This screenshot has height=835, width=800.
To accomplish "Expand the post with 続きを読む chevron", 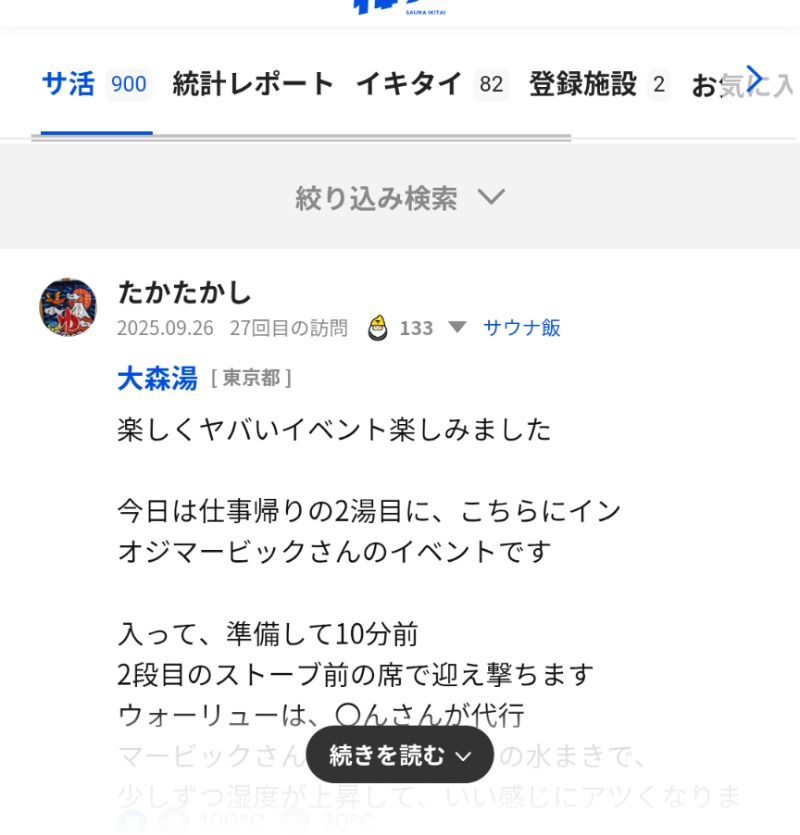I will click(399, 755).
